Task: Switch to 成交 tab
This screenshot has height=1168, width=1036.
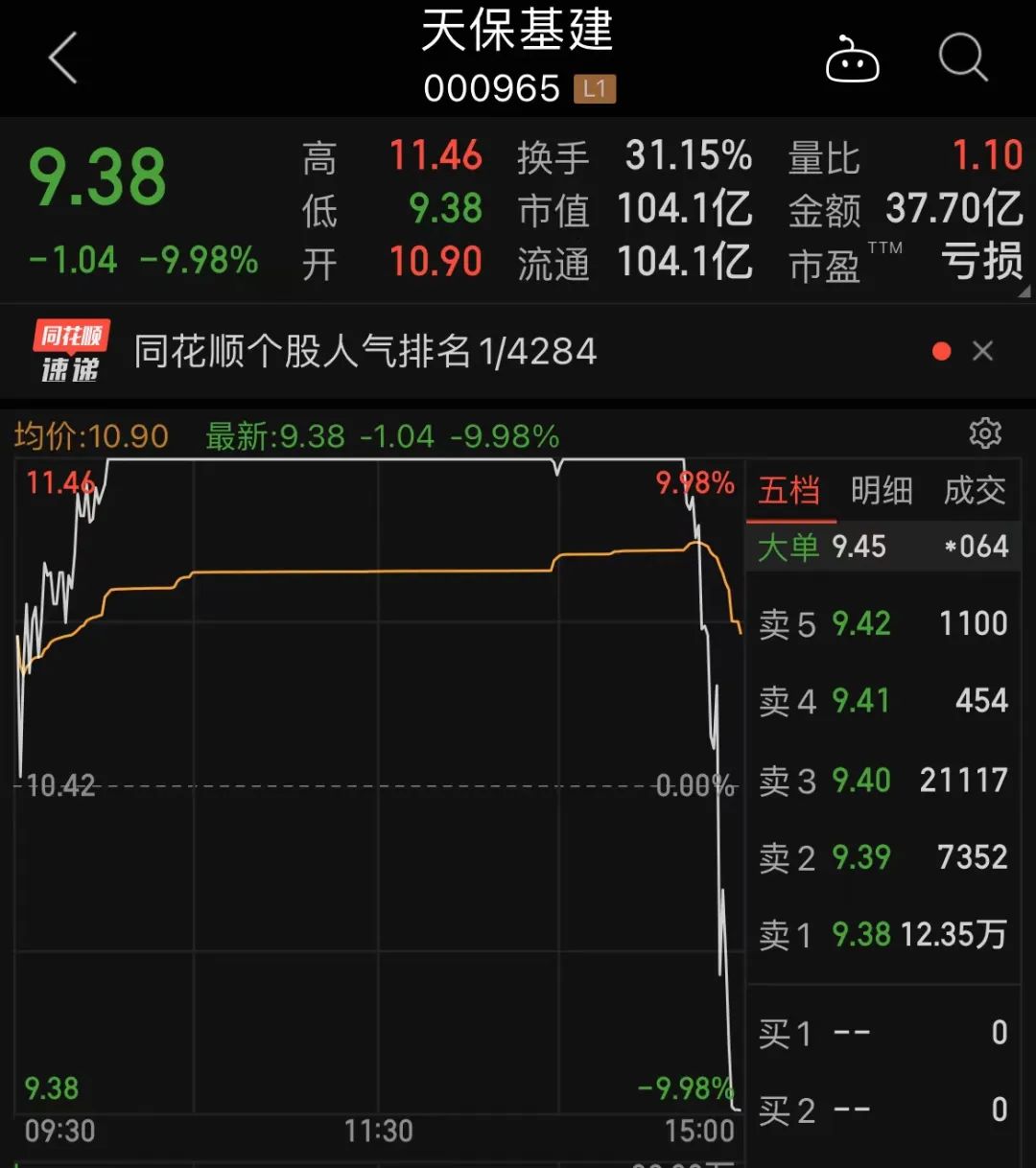Action: (x=975, y=491)
